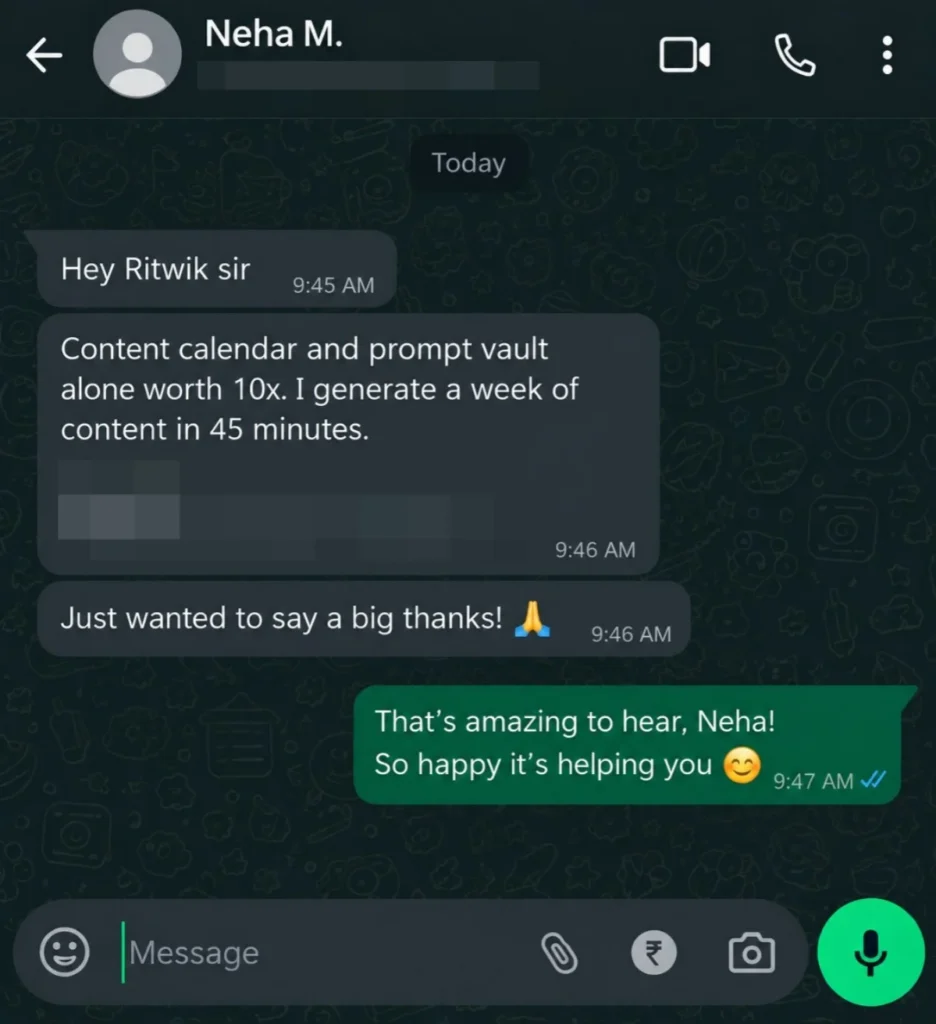Open the emoji picker
This screenshot has width=936, height=1024.
point(64,952)
